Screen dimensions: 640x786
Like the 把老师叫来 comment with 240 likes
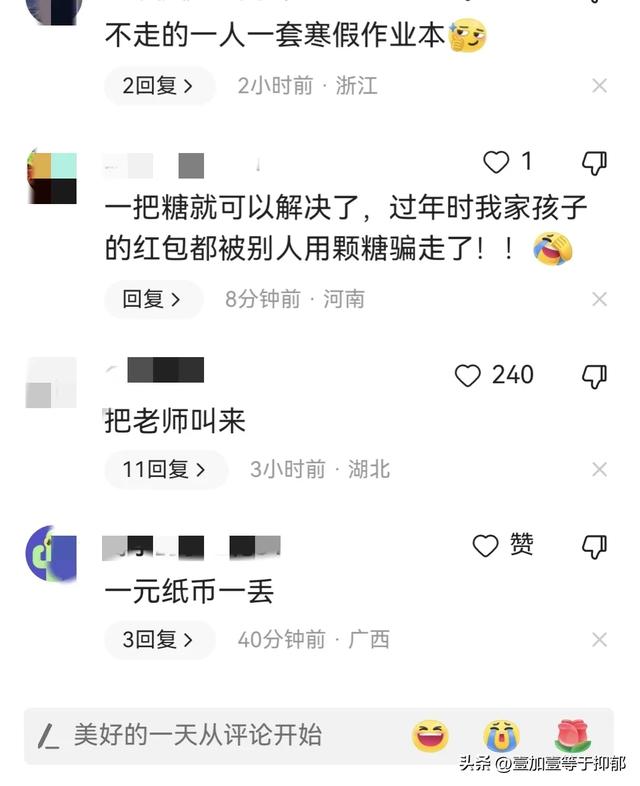coord(468,375)
